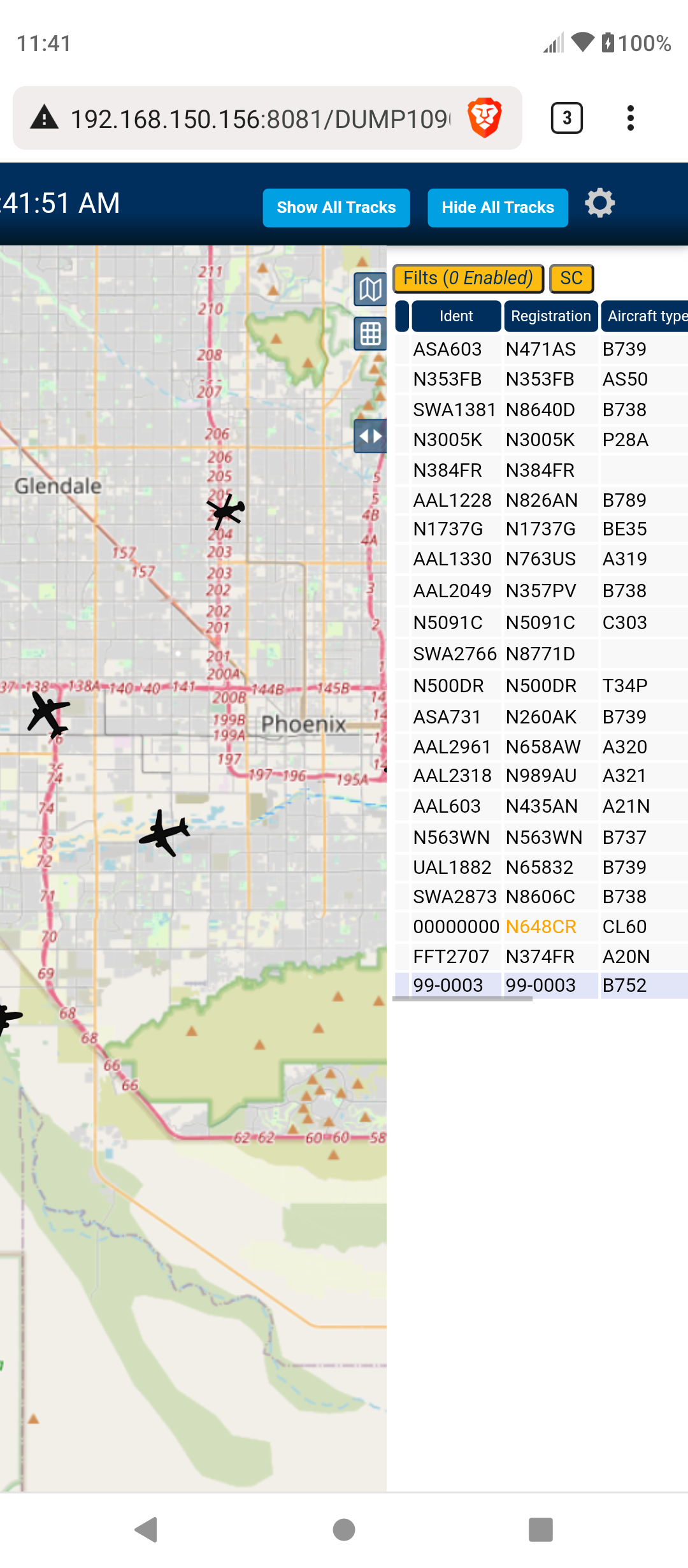
Task: Tap the Show All Tracks button
Action: tap(336, 208)
